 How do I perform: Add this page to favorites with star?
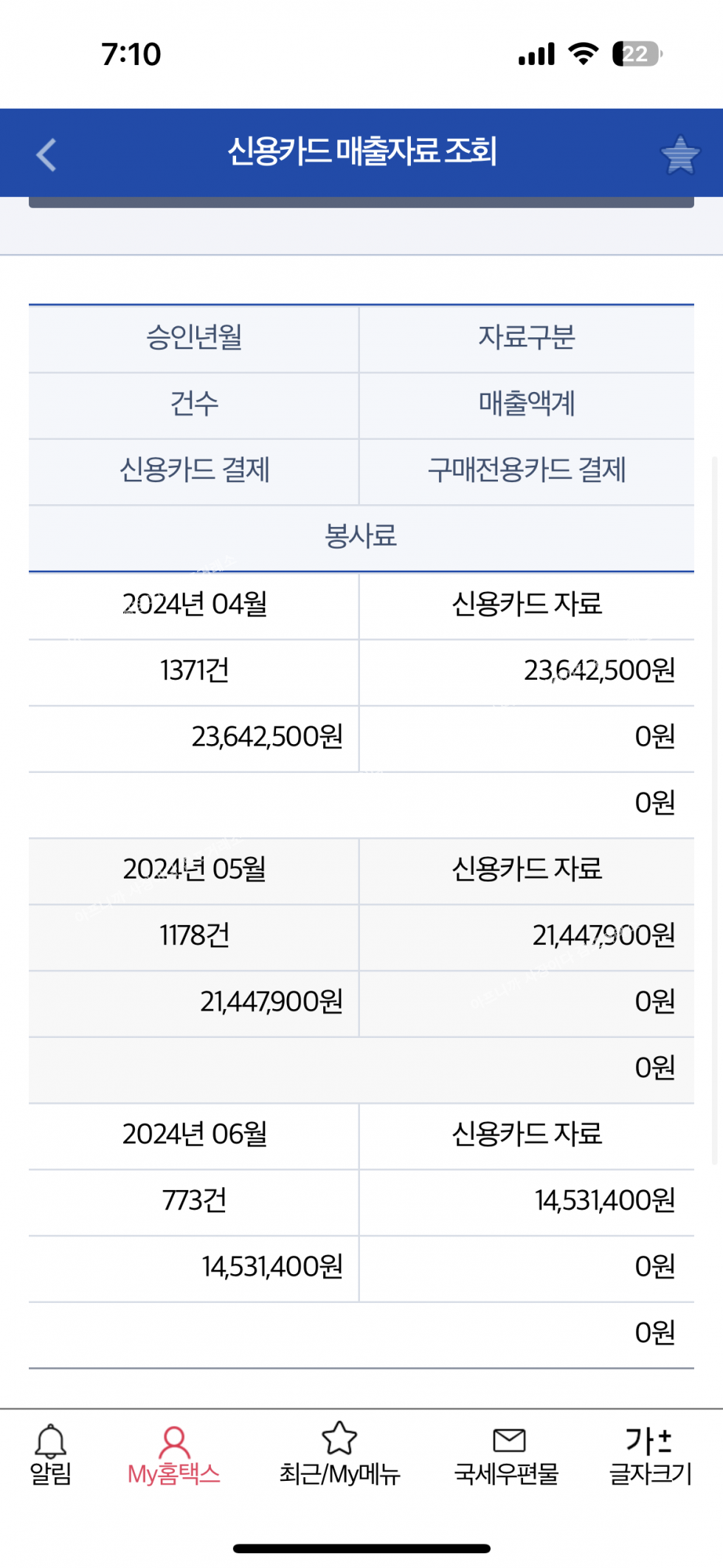(679, 155)
